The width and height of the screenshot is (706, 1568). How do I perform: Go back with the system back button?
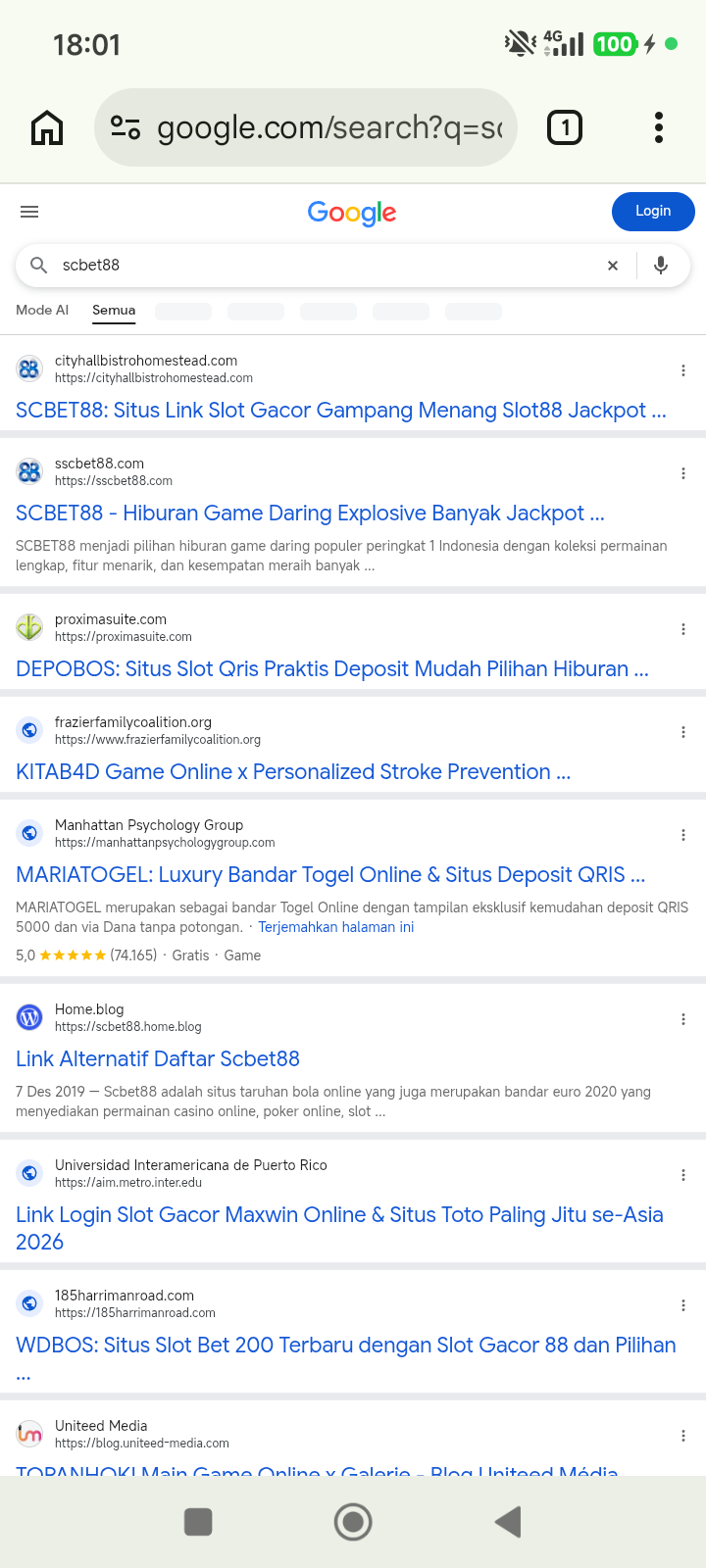coord(508,1522)
